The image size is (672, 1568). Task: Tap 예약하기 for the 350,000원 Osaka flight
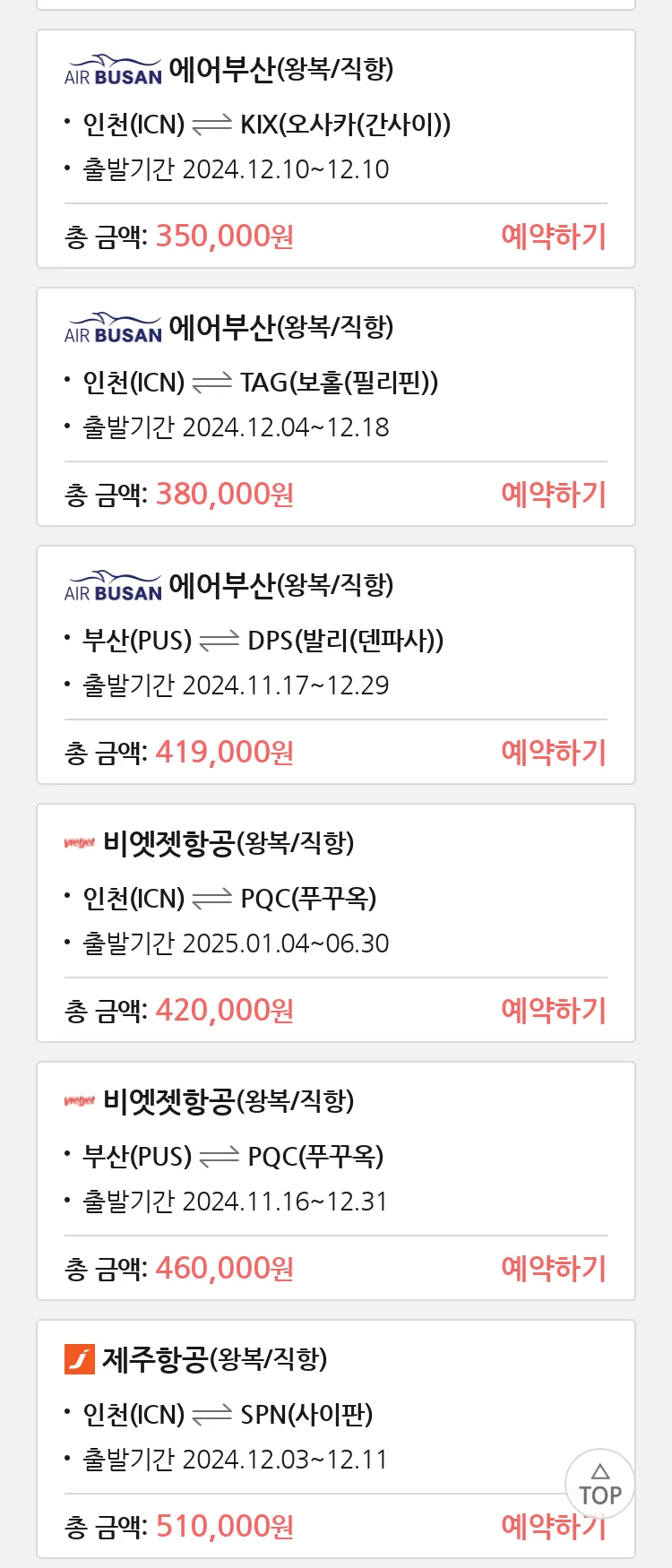coord(553,237)
